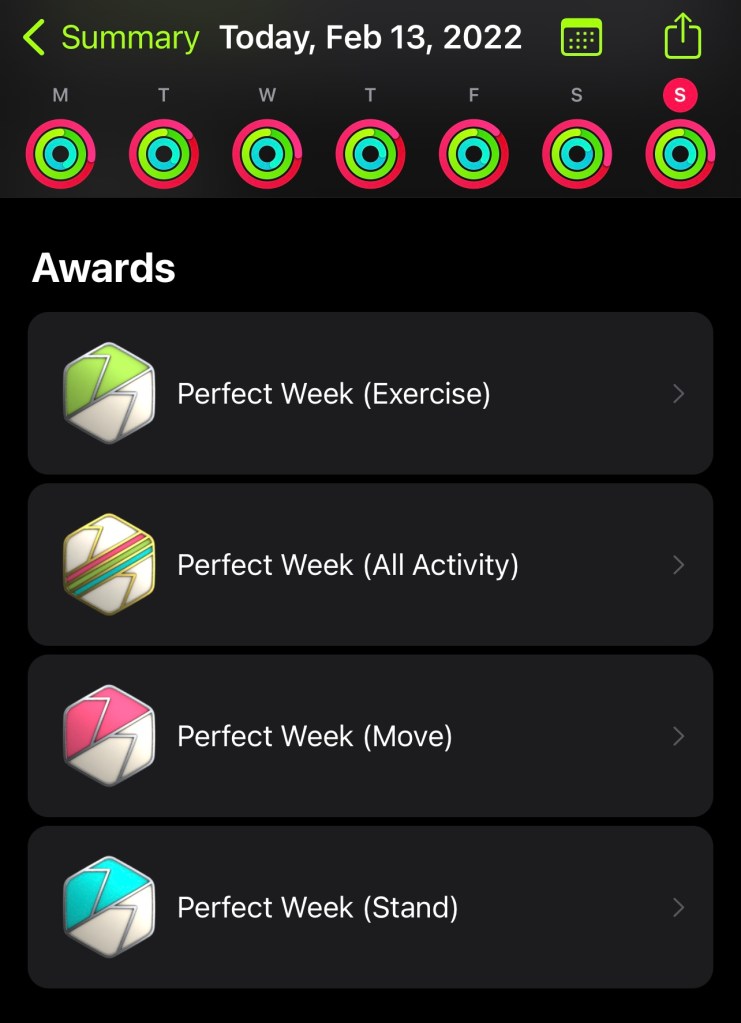Open the calendar view icon

click(x=582, y=38)
